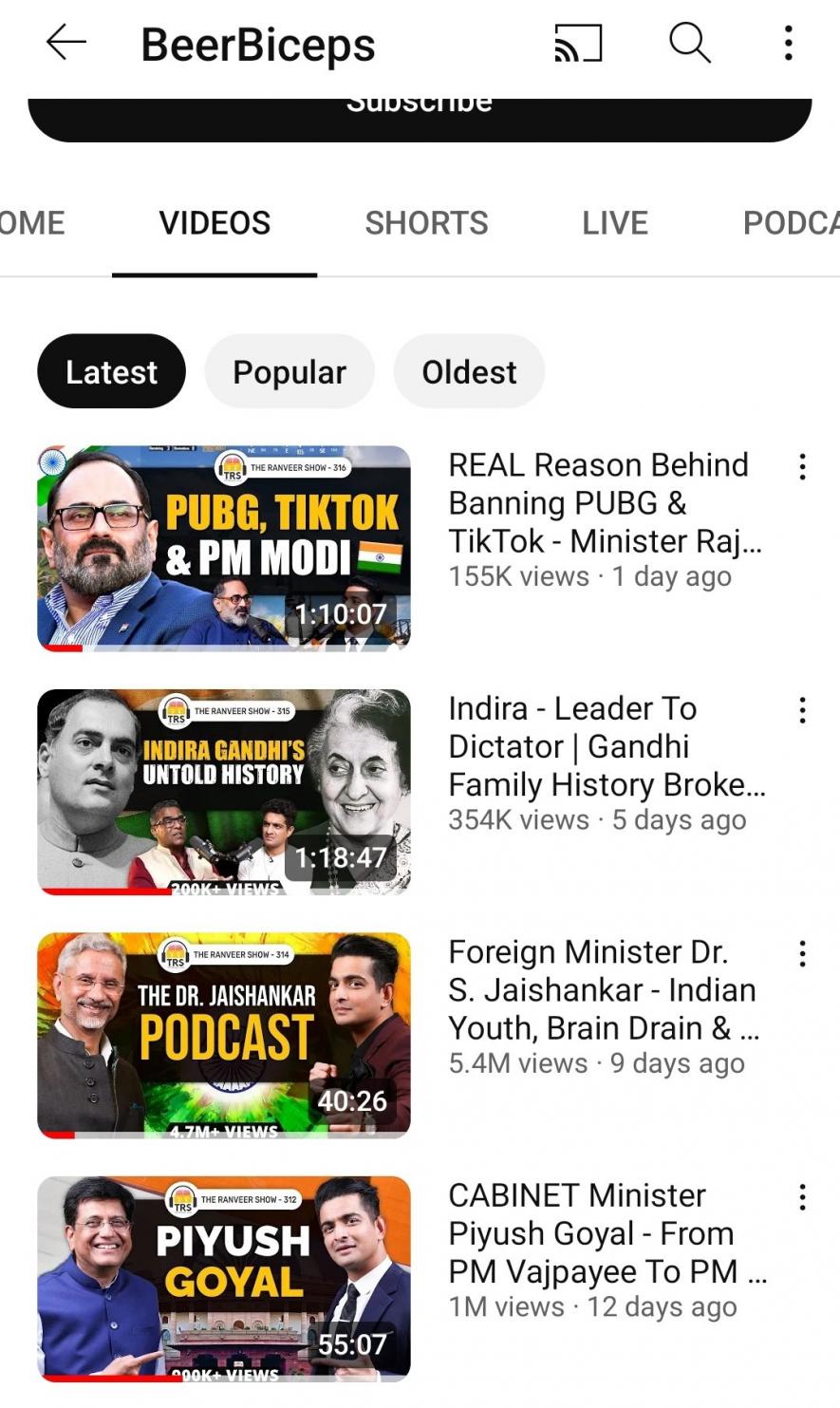Viewport: 840px width, 1408px height.
Task: Switch to the Shorts tab
Action: click(426, 223)
